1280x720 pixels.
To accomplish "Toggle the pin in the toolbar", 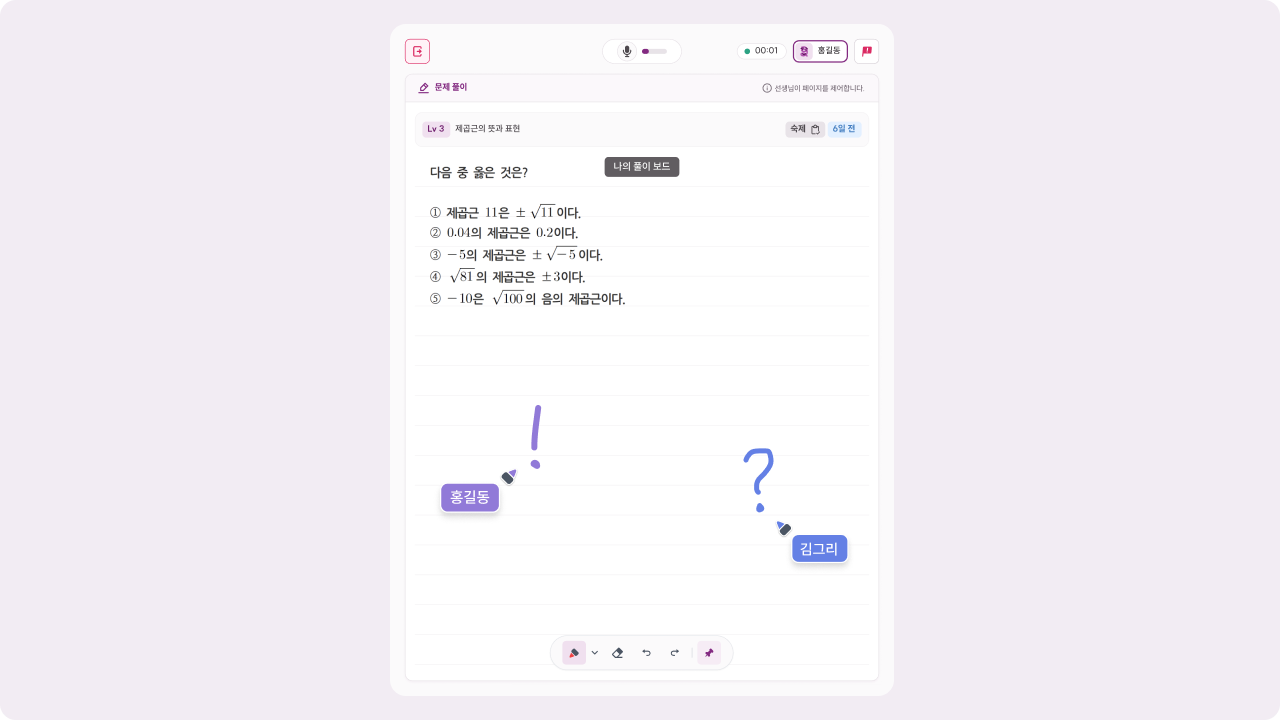I will point(709,653).
